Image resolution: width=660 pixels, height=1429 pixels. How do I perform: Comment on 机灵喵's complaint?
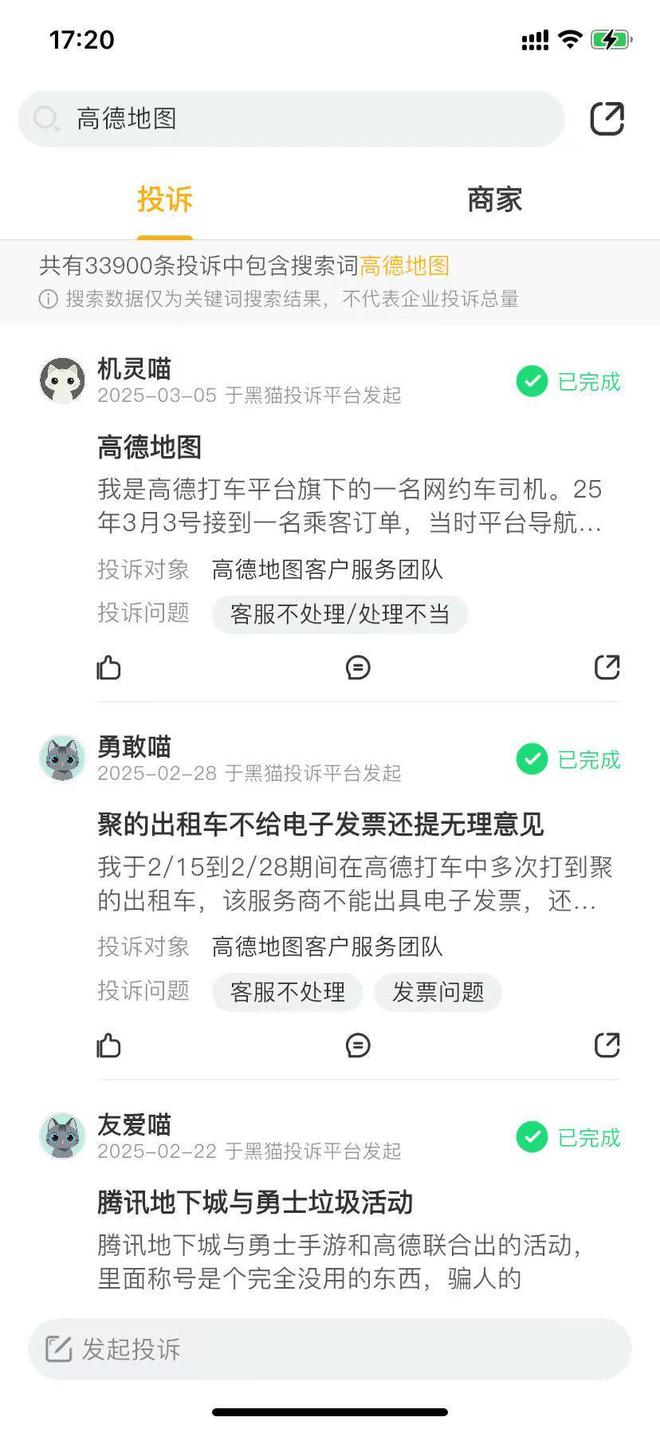coord(358,667)
